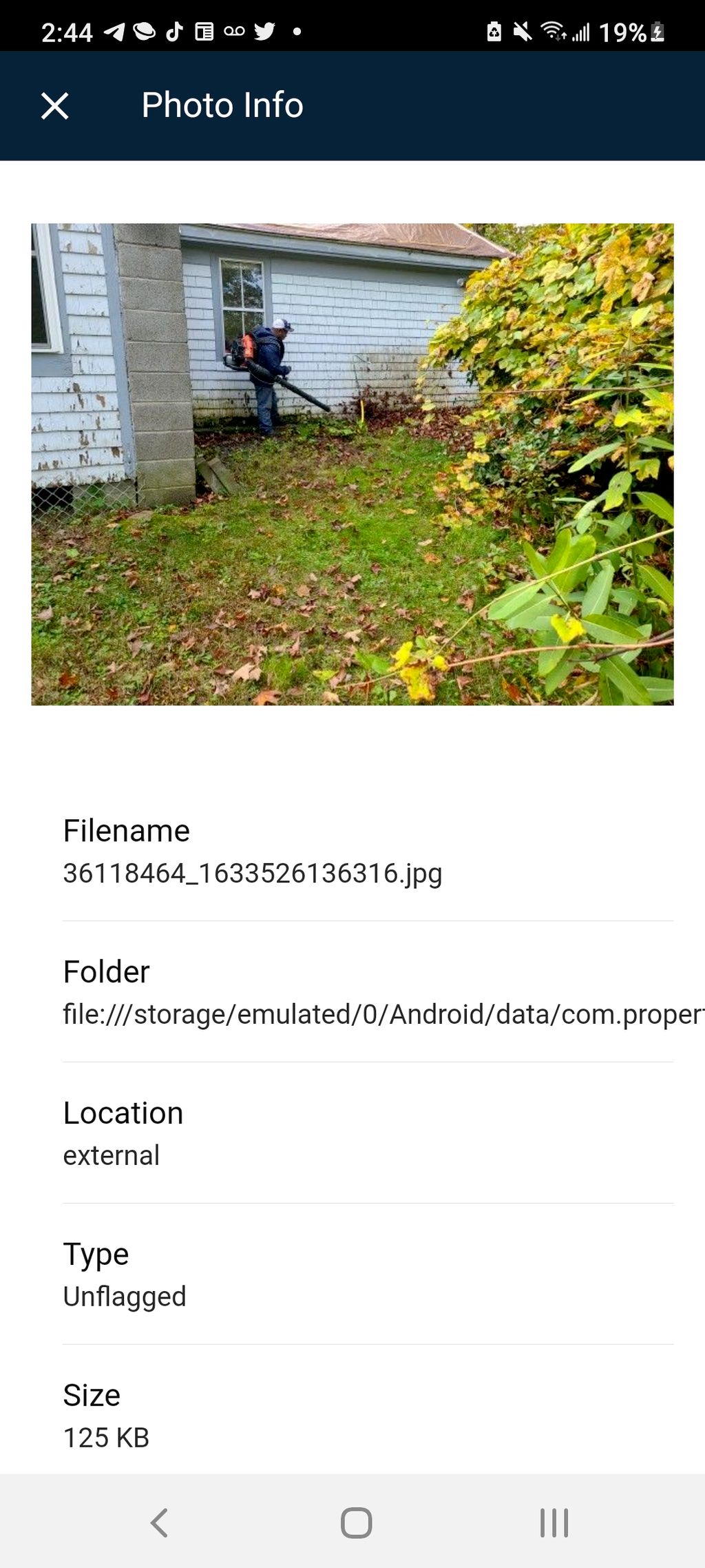Go back with the system back button

(159, 1522)
